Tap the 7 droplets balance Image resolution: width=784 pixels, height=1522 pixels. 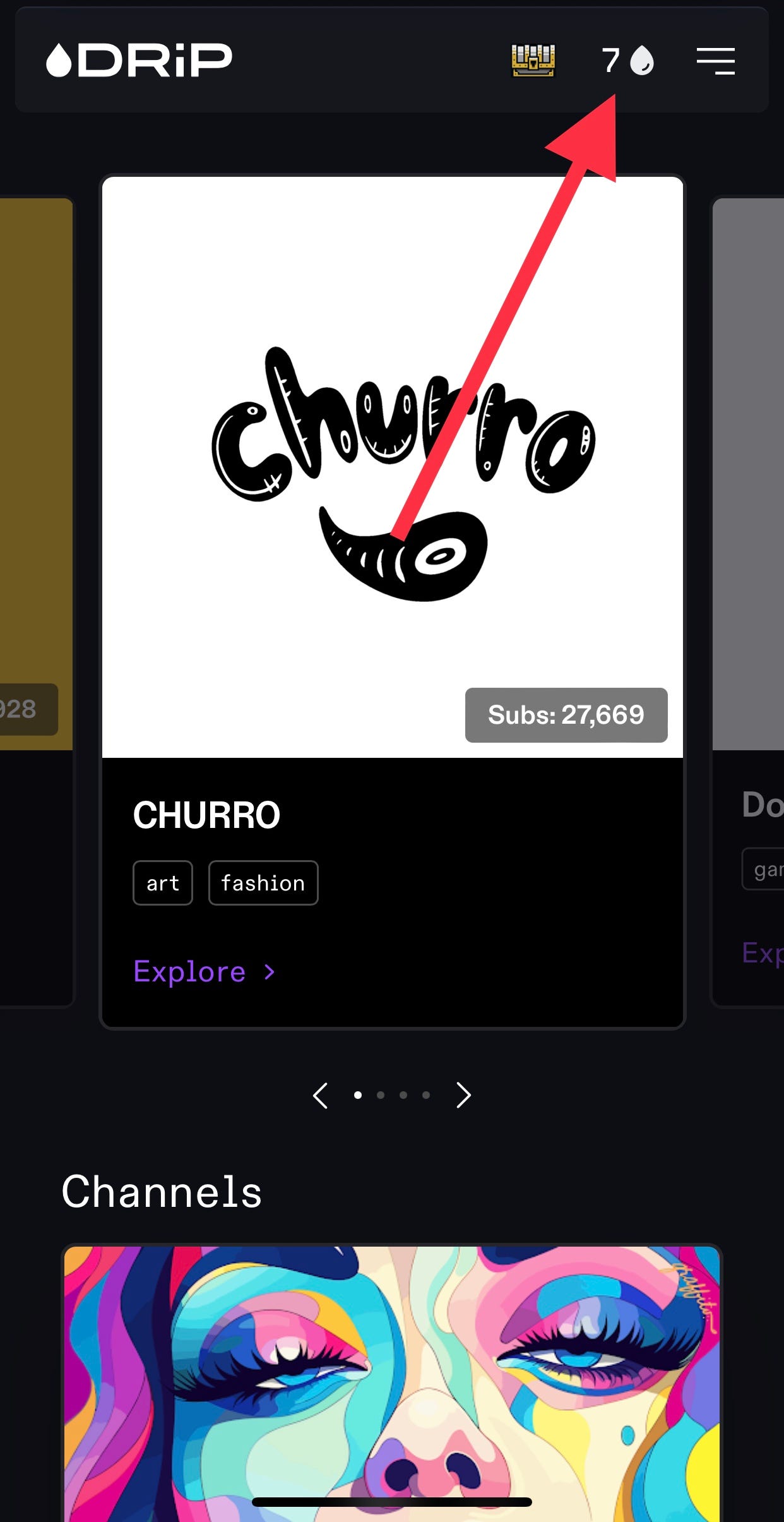pyautogui.click(x=627, y=61)
